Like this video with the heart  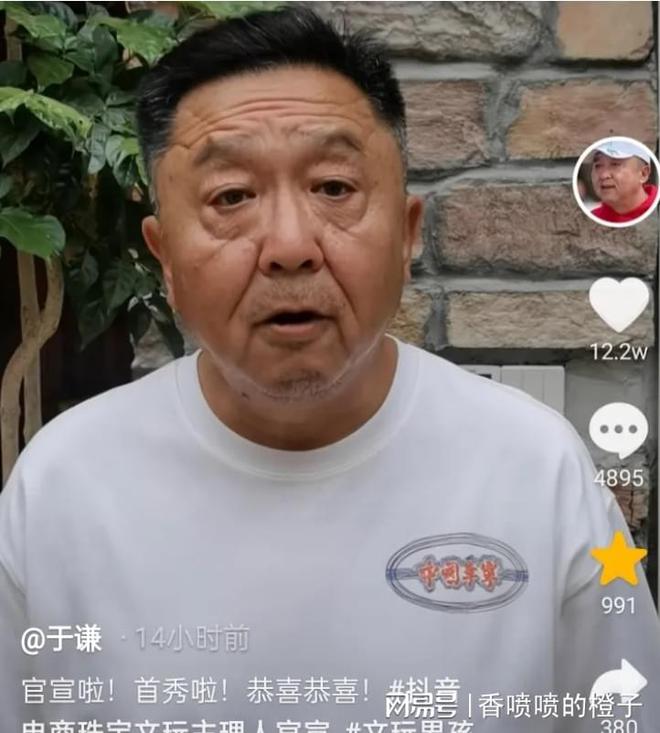pyautogui.click(x=618, y=304)
